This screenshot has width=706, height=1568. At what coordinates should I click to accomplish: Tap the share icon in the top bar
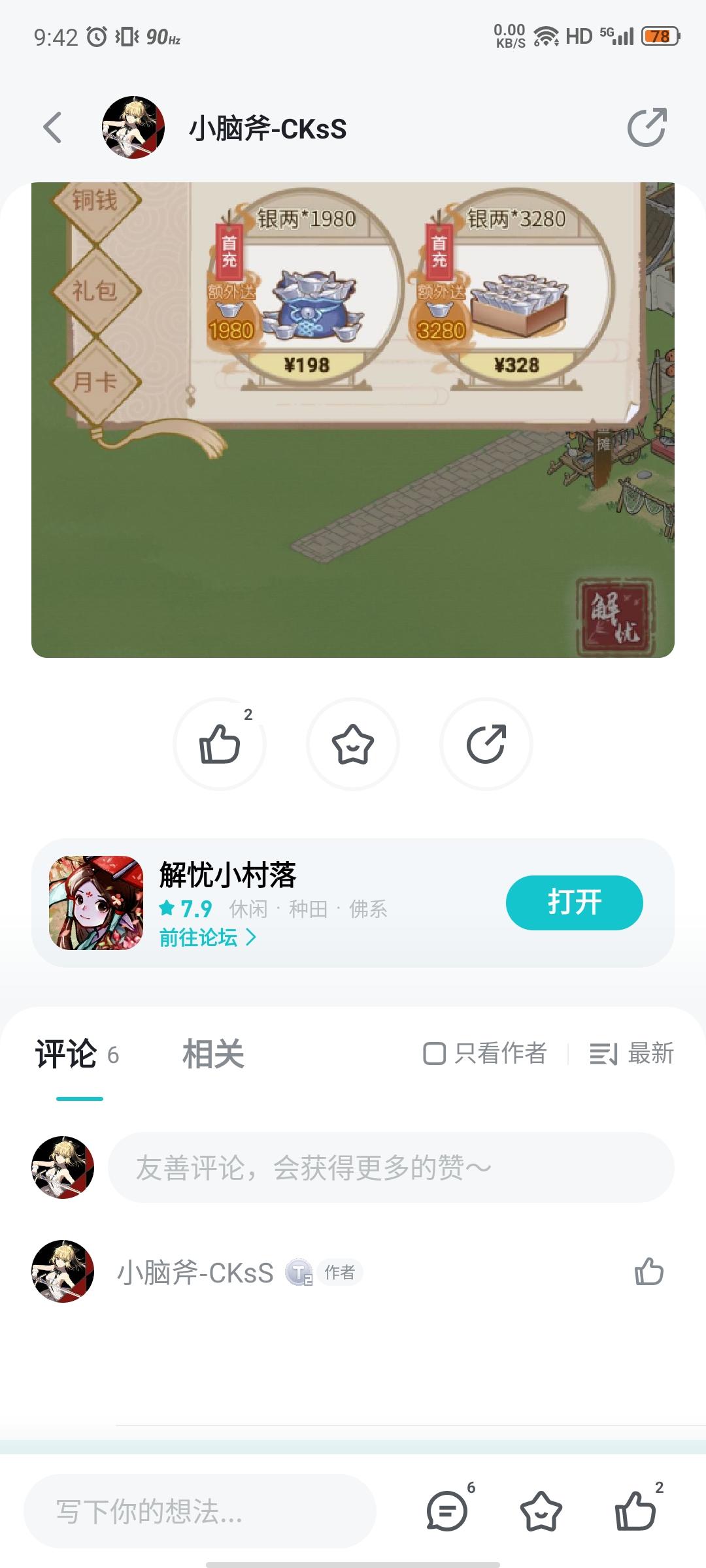click(647, 127)
